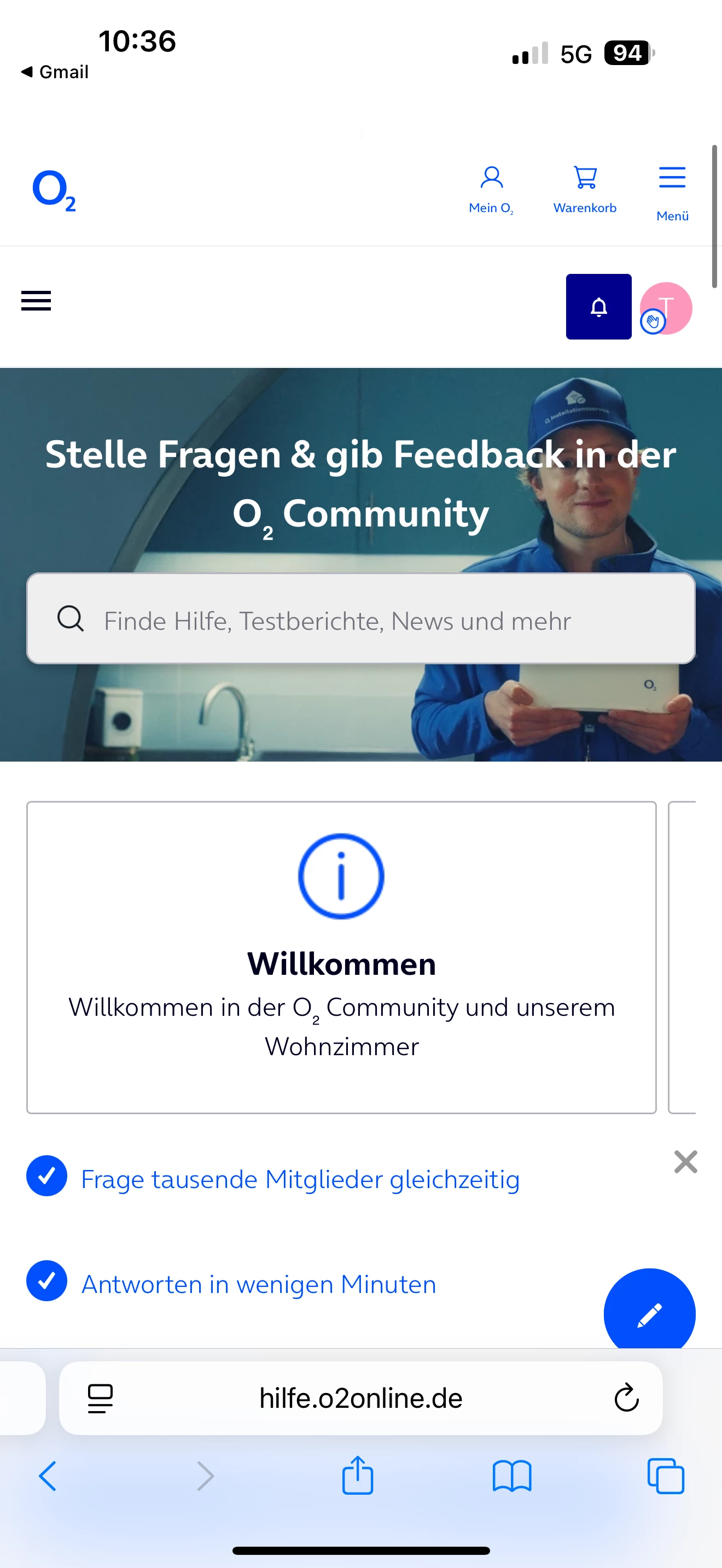The width and height of the screenshot is (722, 1568).
Task: Tap the hilfe.o2online.de address bar
Action: (x=360, y=1398)
